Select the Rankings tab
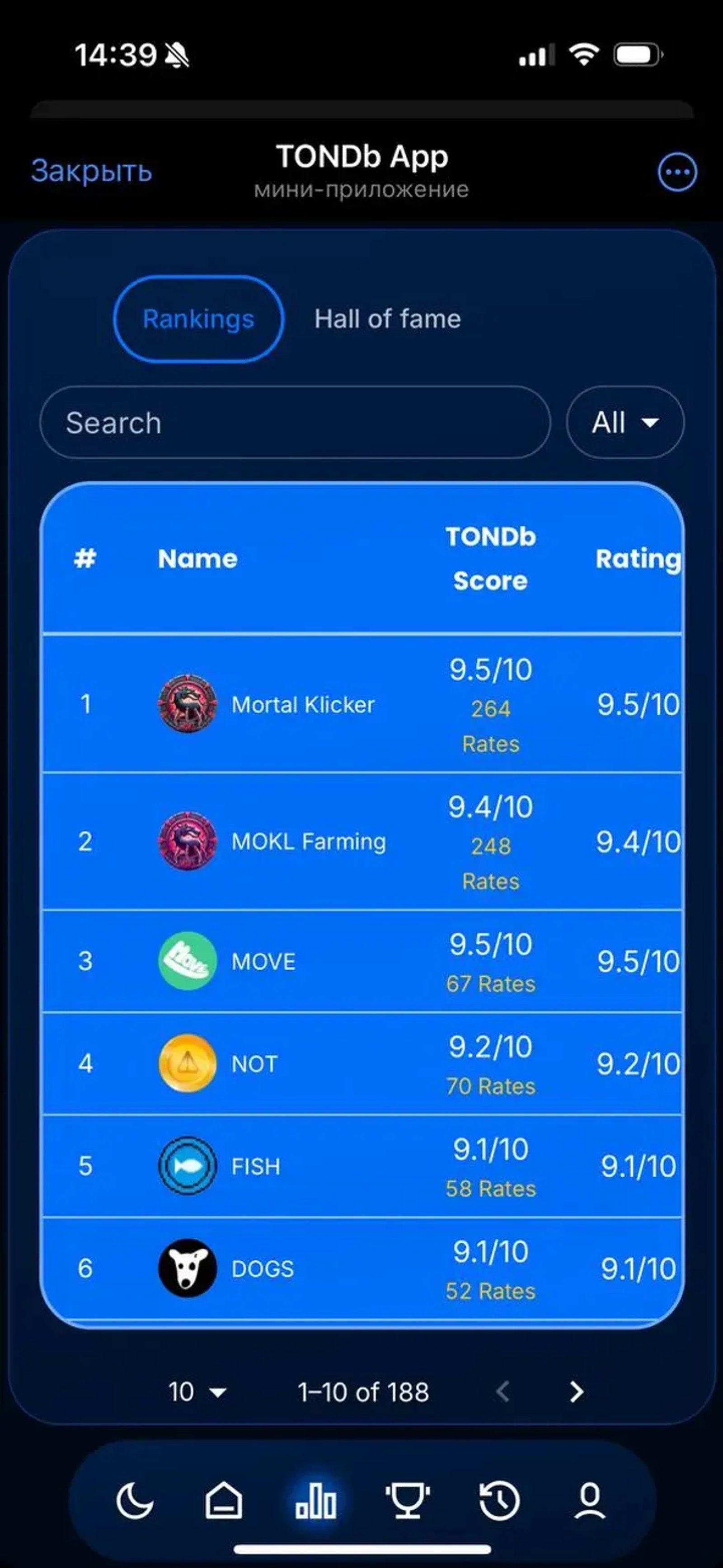This screenshot has width=723, height=1568. [198, 319]
